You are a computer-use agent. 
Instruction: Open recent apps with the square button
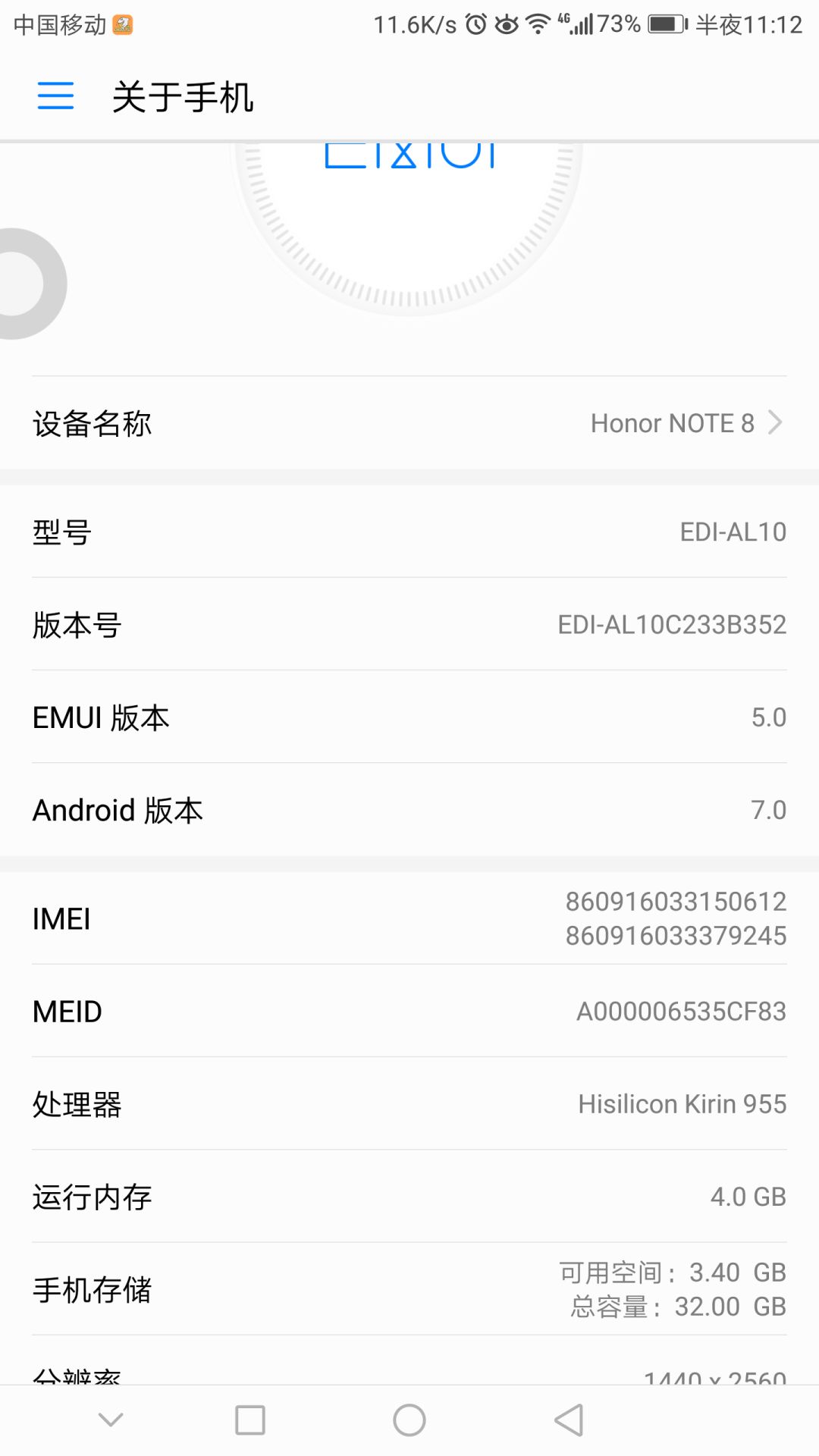(x=250, y=1420)
